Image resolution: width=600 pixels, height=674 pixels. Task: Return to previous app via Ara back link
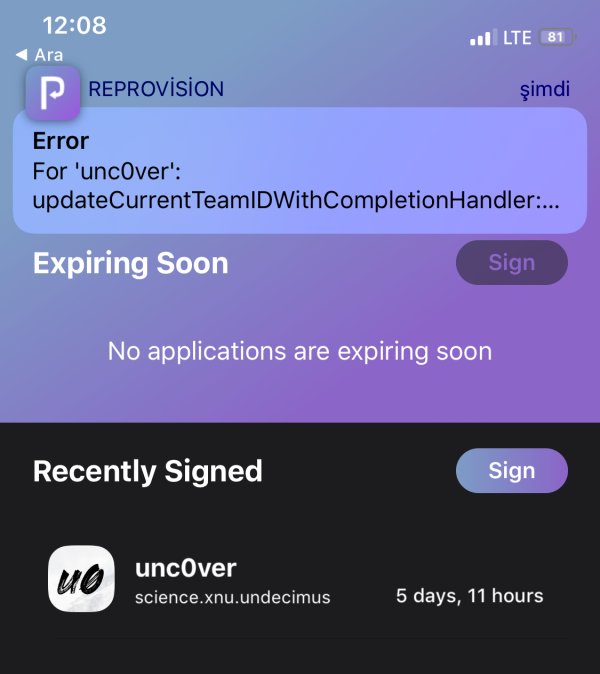tap(39, 54)
